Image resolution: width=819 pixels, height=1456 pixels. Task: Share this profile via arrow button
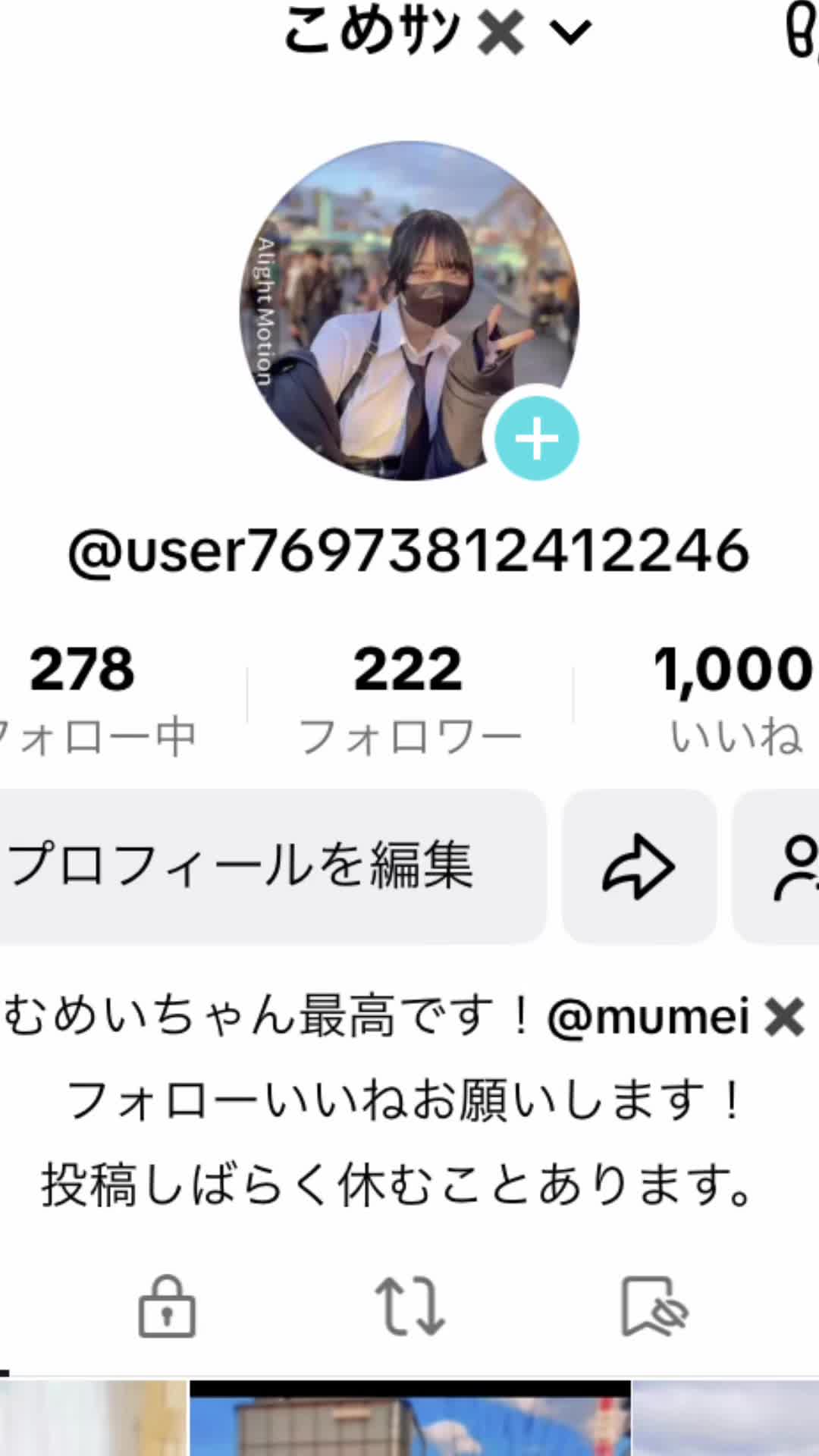[639, 866]
